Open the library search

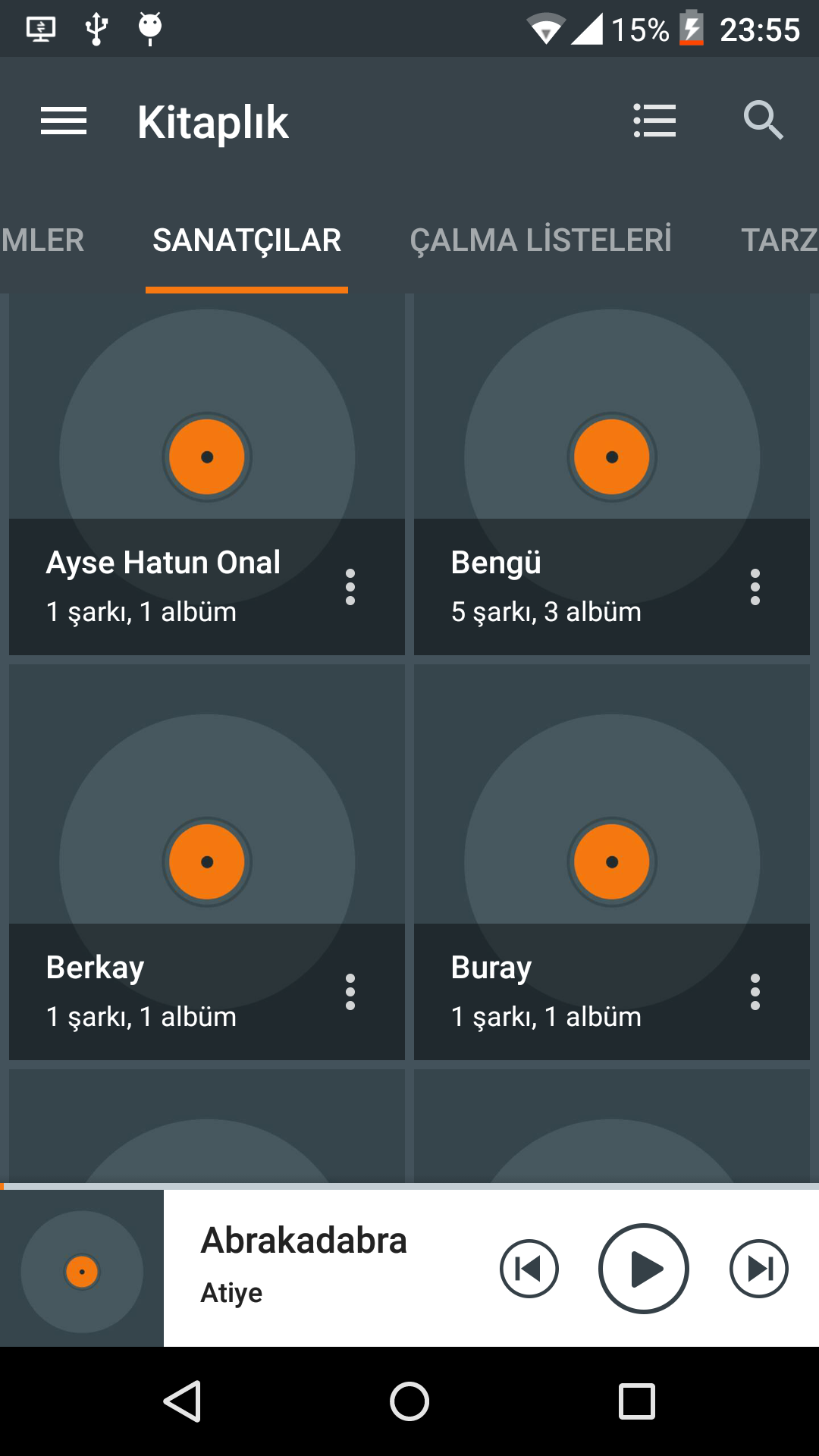click(763, 121)
